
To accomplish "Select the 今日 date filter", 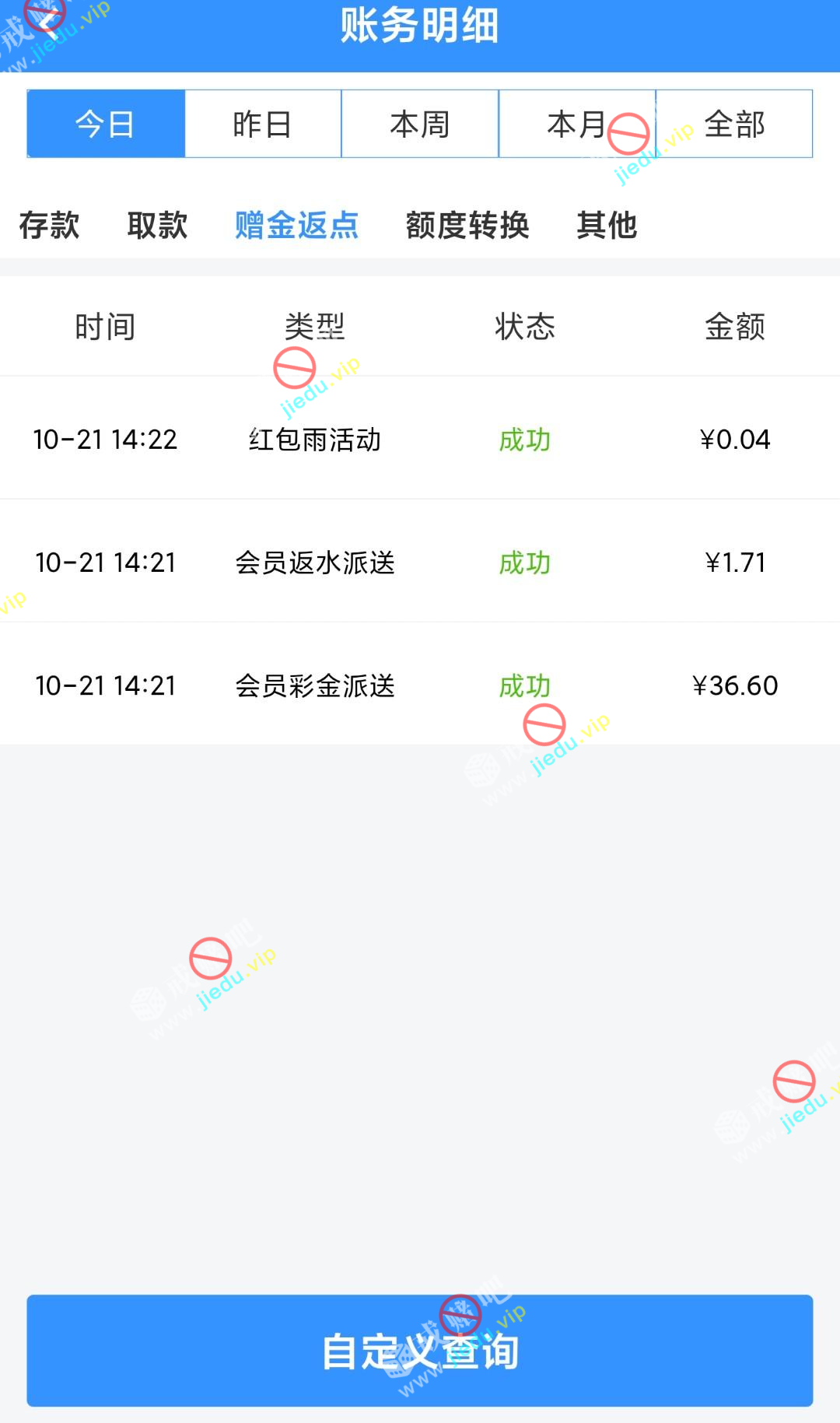I will (x=106, y=124).
